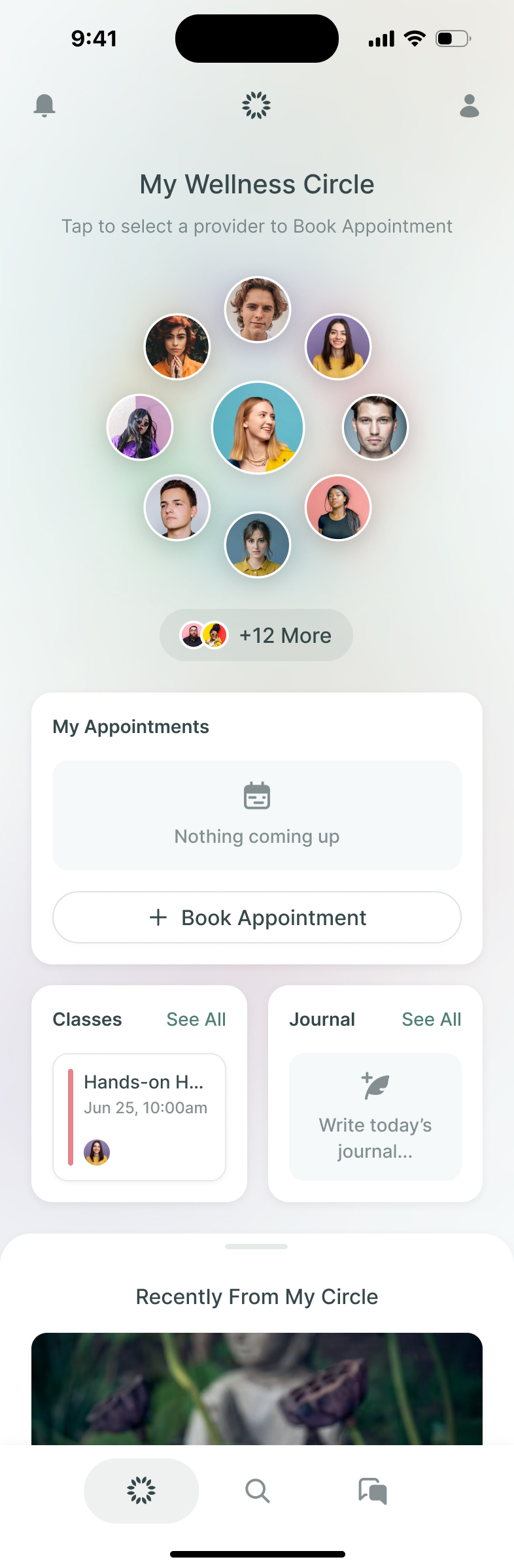Screen dimensions: 514x1568
Task: Select the provider with curly red hair
Action: 177,346
